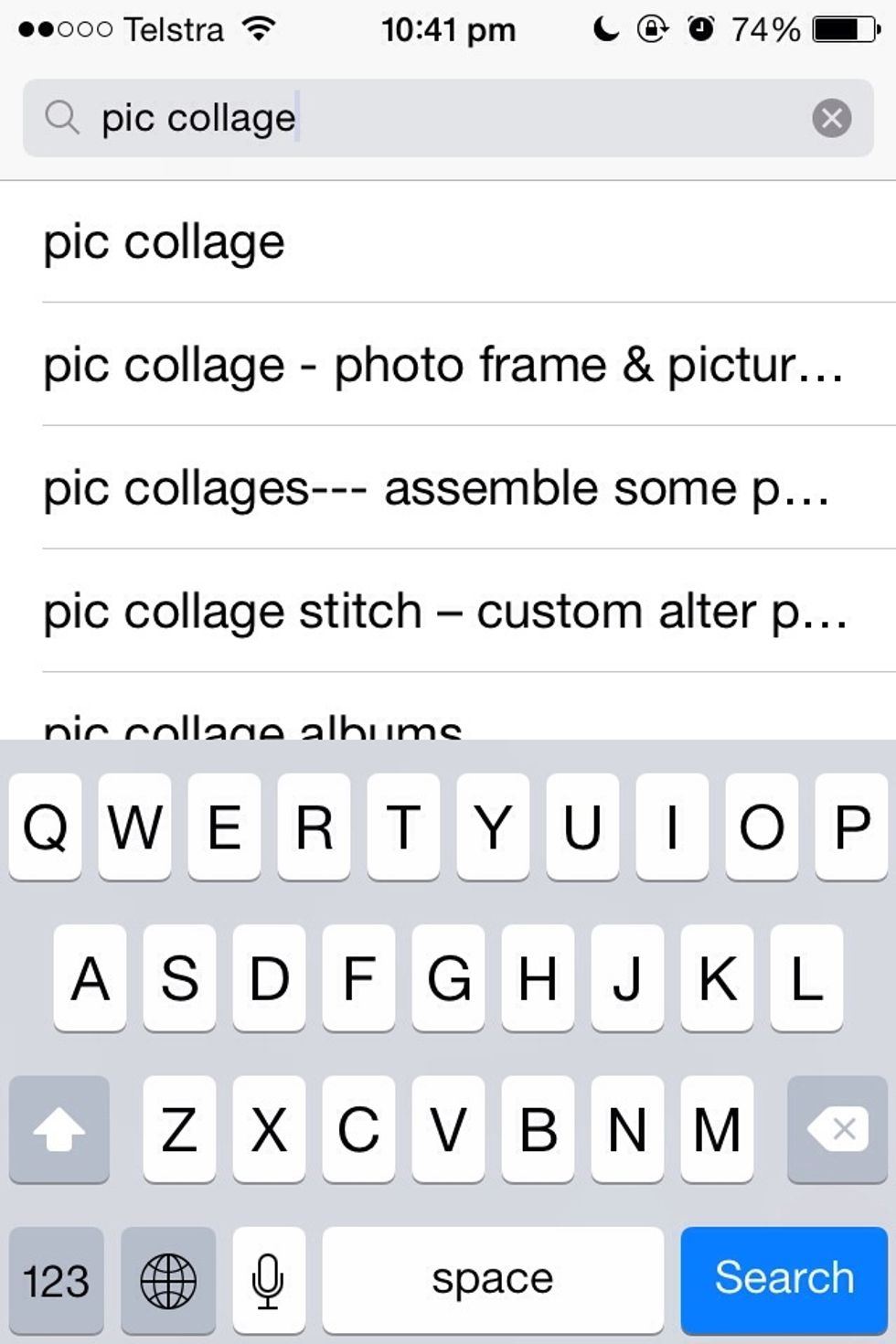Switch to numbers with the 123 key

[57, 1279]
